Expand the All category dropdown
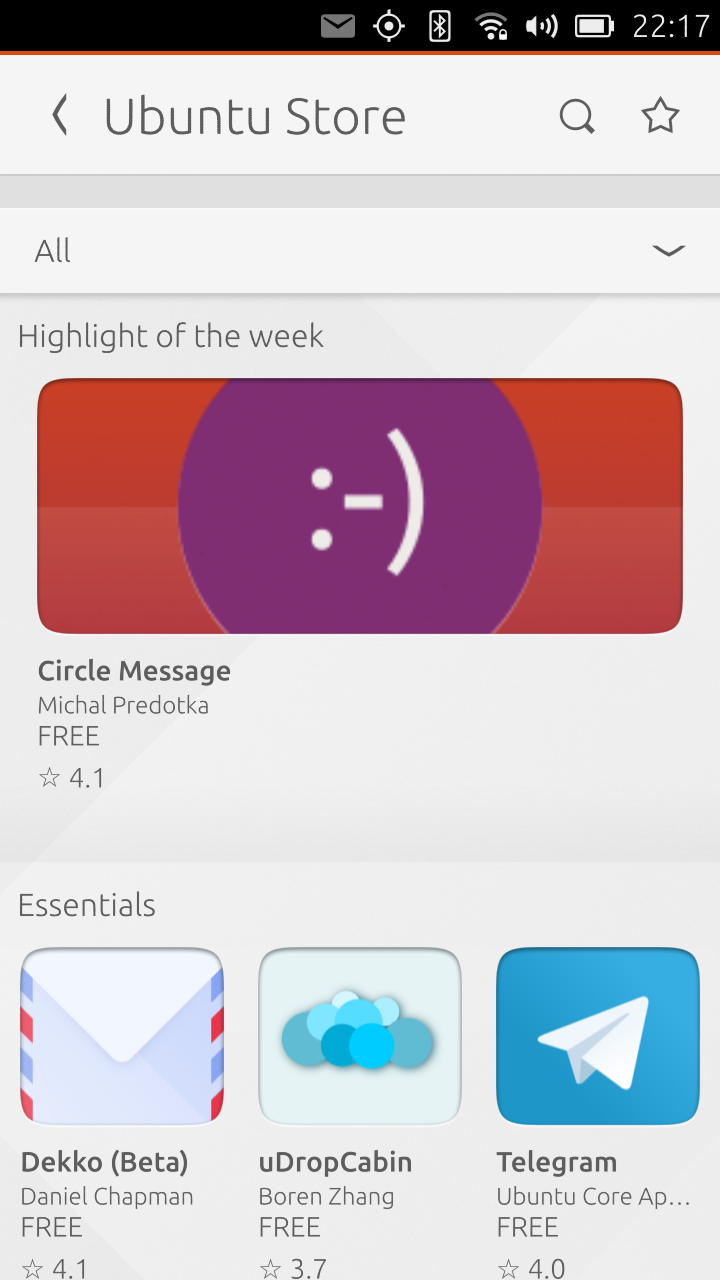 [x=360, y=251]
